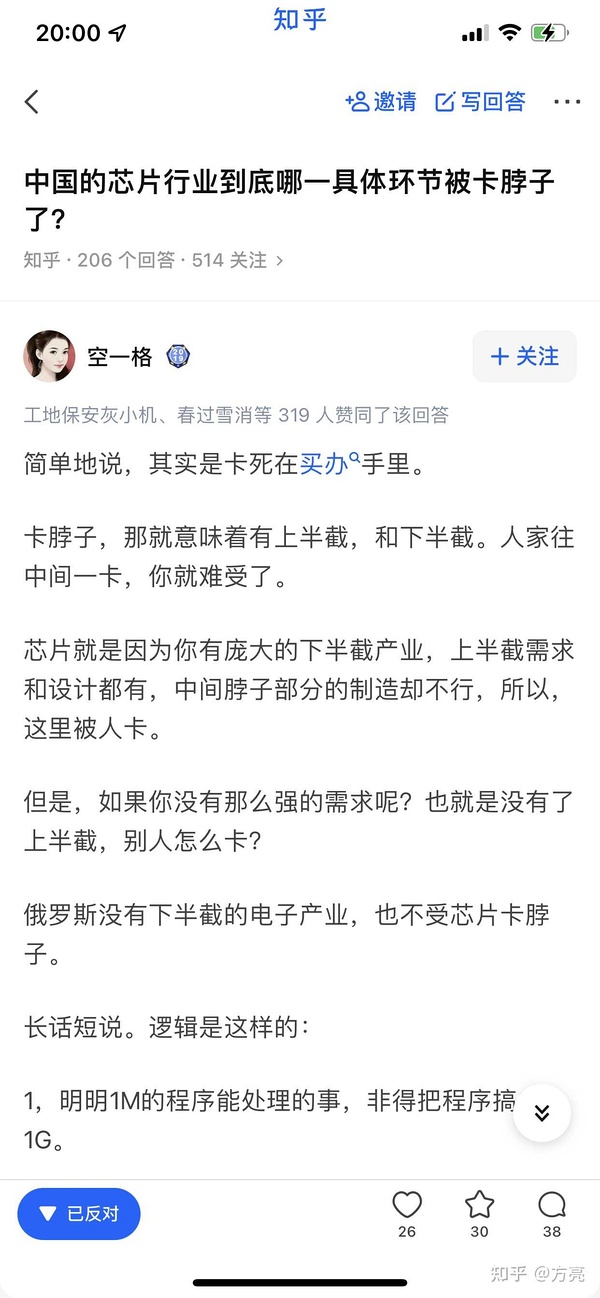Follow author with the 关注 button
The image size is (600, 1298).
click(x=524, y=357)
